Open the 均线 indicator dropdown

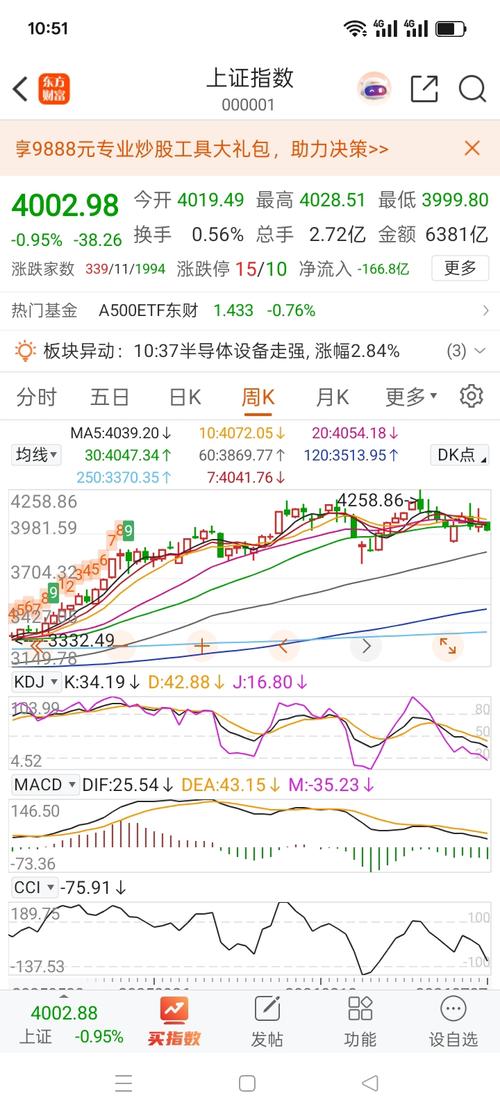36,455
